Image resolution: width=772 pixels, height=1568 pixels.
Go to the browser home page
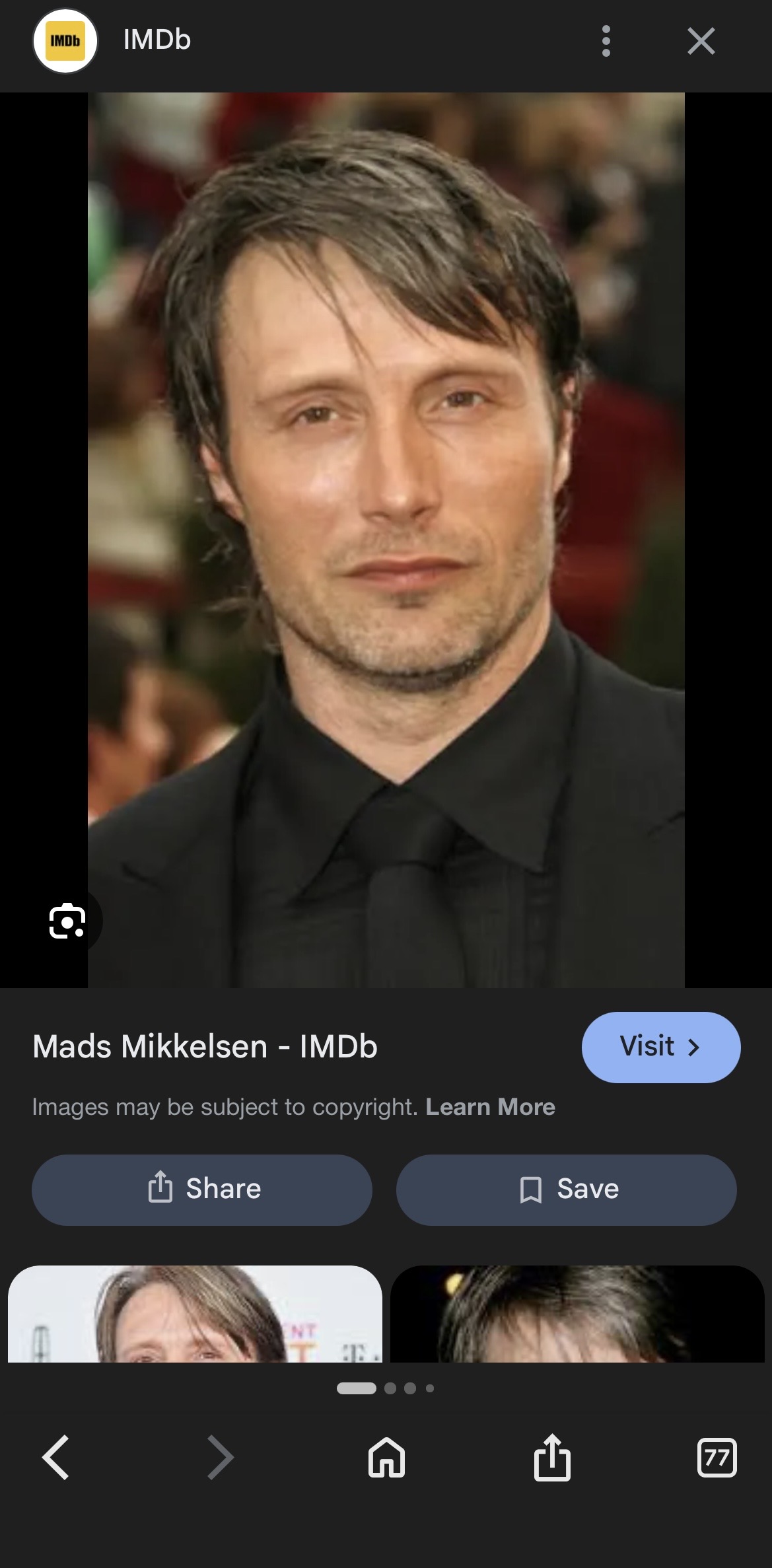386,1457
